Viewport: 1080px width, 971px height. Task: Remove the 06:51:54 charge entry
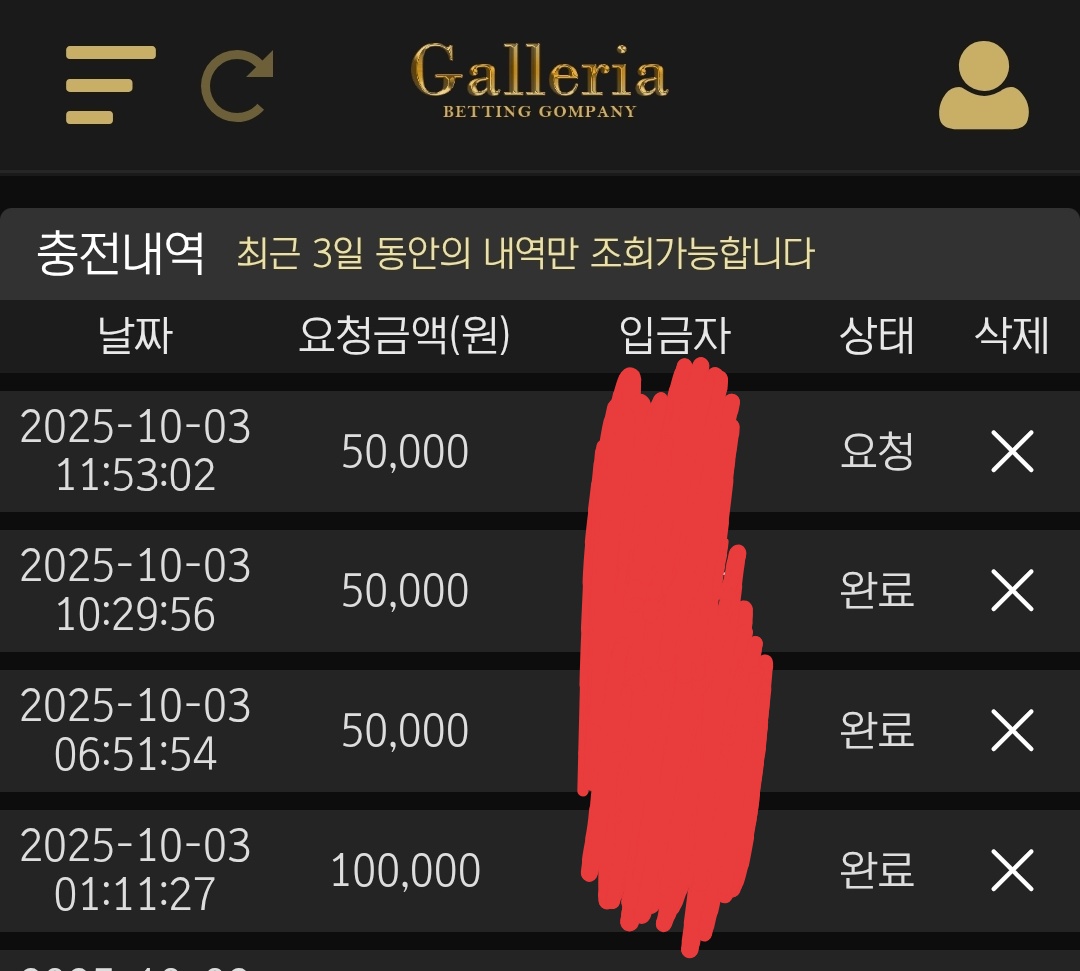click(x=1011, y=731)
